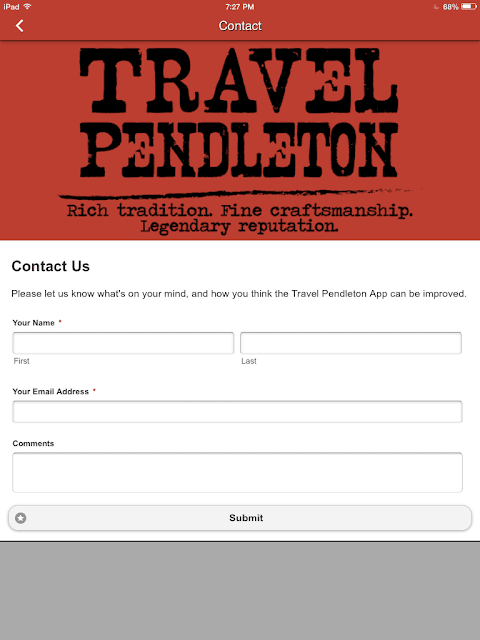The width and height of the screenshot is (480, 640).
Task: Focus the Your Email Address field
Action: click(x=237, y=411)
